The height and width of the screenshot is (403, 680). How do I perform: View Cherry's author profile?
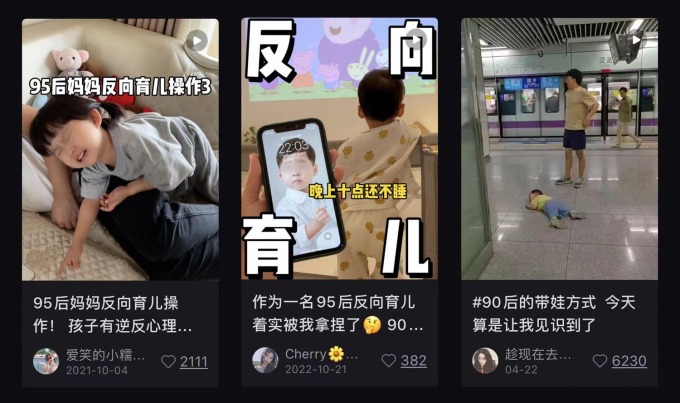266,361
